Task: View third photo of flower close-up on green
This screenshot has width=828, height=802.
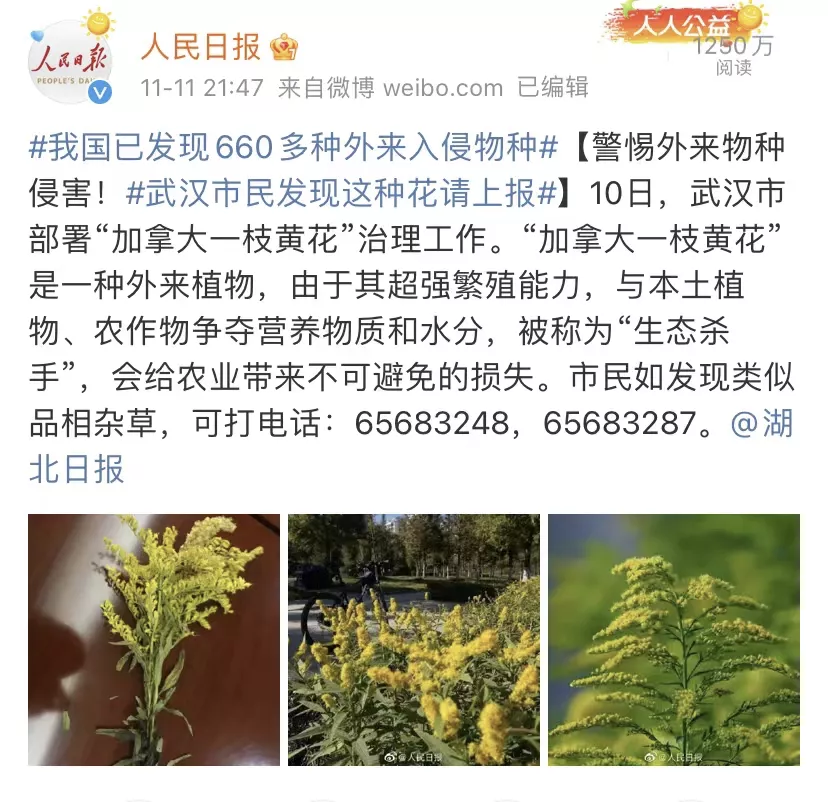Action: tap(674, 640)
